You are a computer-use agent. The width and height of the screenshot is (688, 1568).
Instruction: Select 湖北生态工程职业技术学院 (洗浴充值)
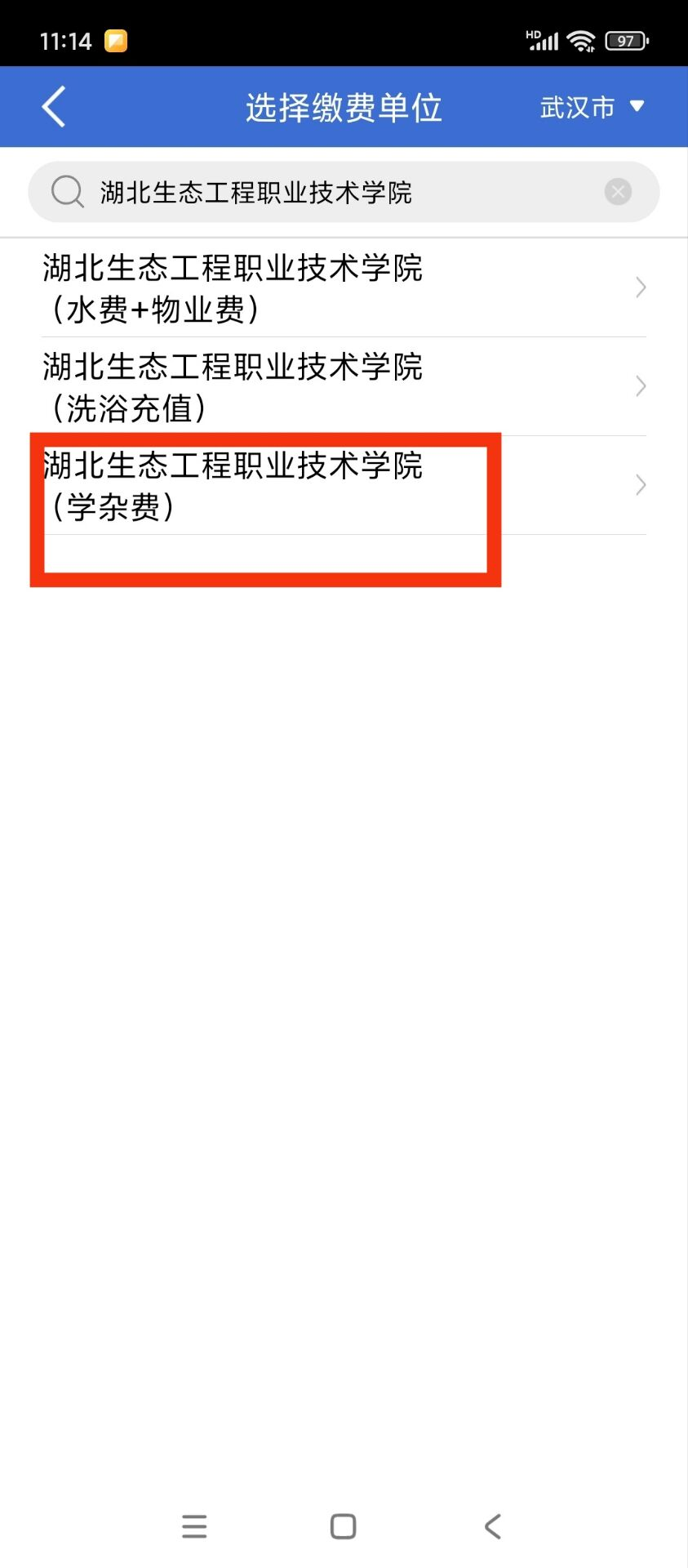coord(343,387)
